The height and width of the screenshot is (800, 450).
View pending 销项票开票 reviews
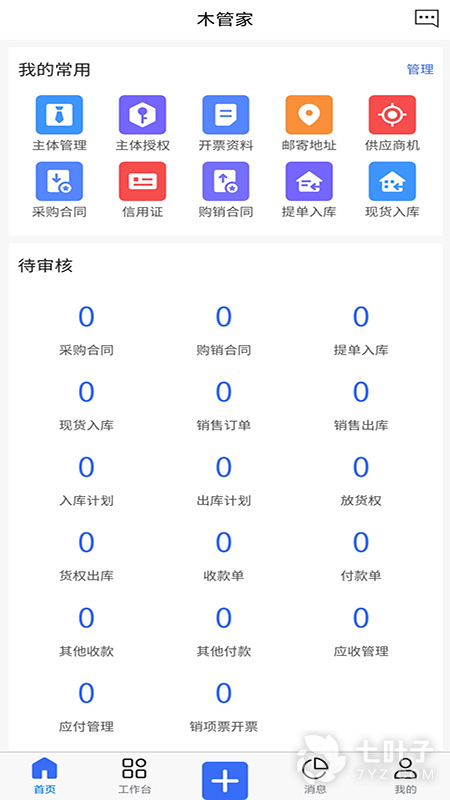click(x=223, y=706)
